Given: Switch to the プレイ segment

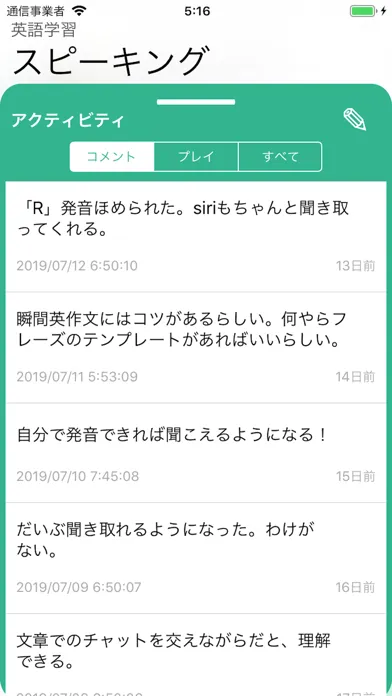Looking at the screenshot, I should coord(196,157).
